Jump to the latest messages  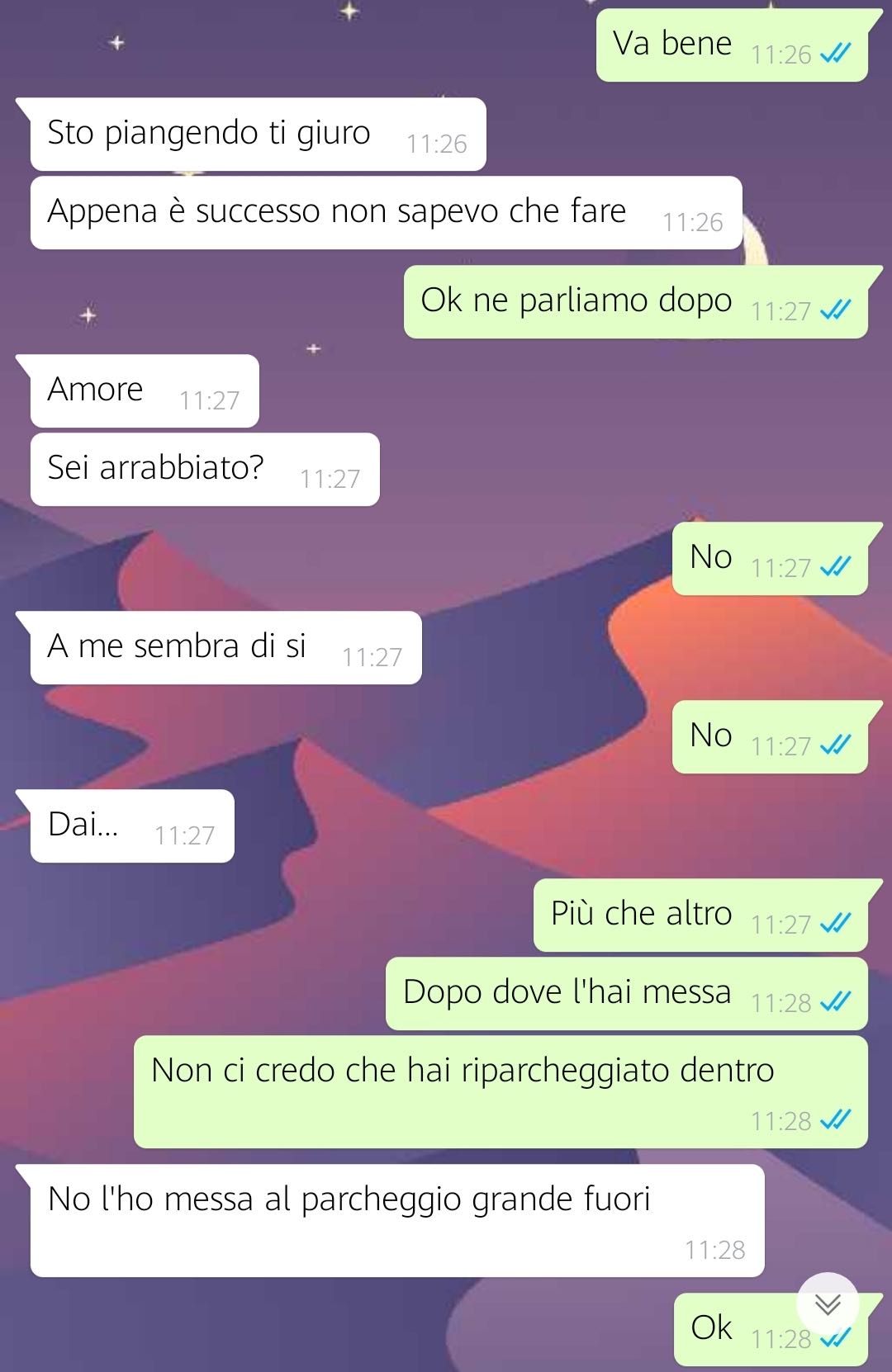pyautogui.click(x=828, y=1303)
